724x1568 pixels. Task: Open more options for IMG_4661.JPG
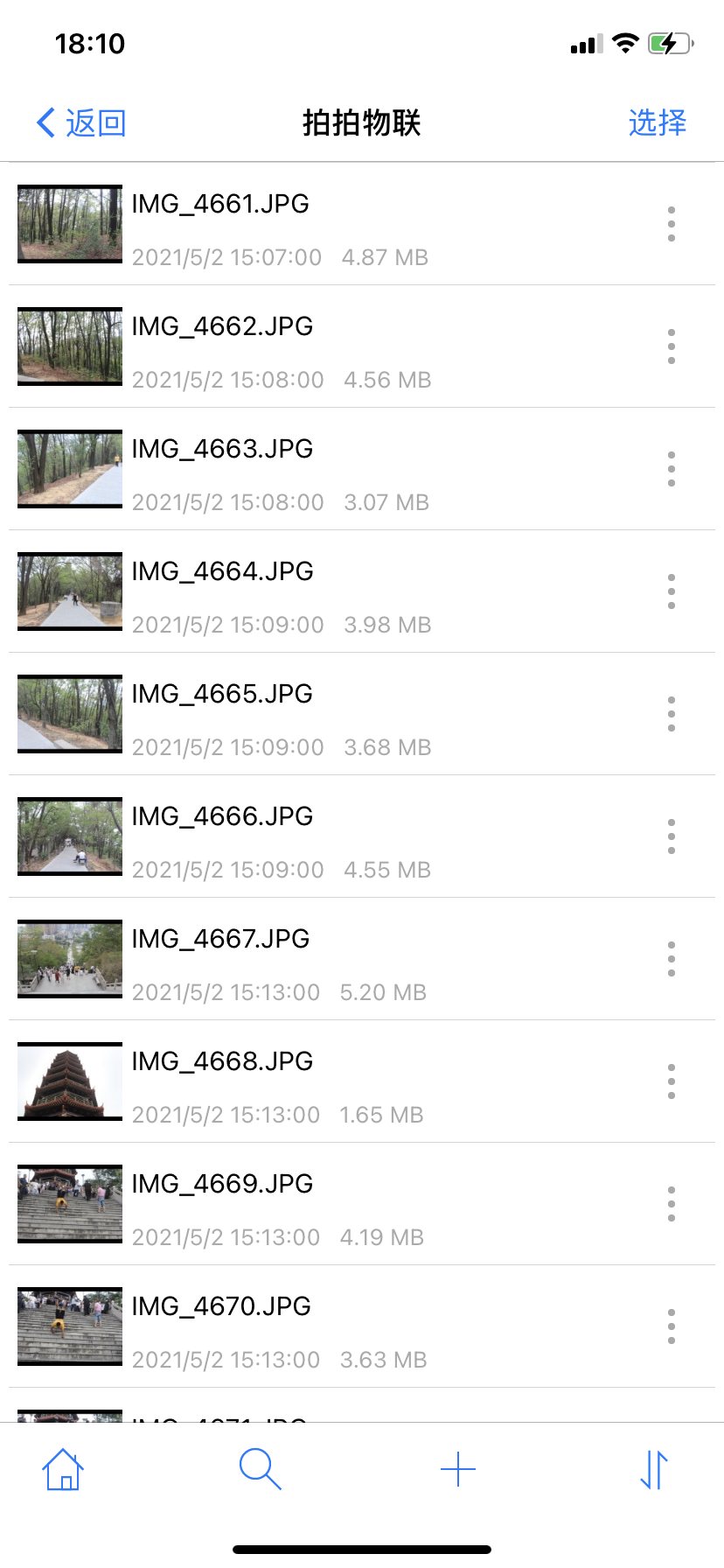click(672, 224)
